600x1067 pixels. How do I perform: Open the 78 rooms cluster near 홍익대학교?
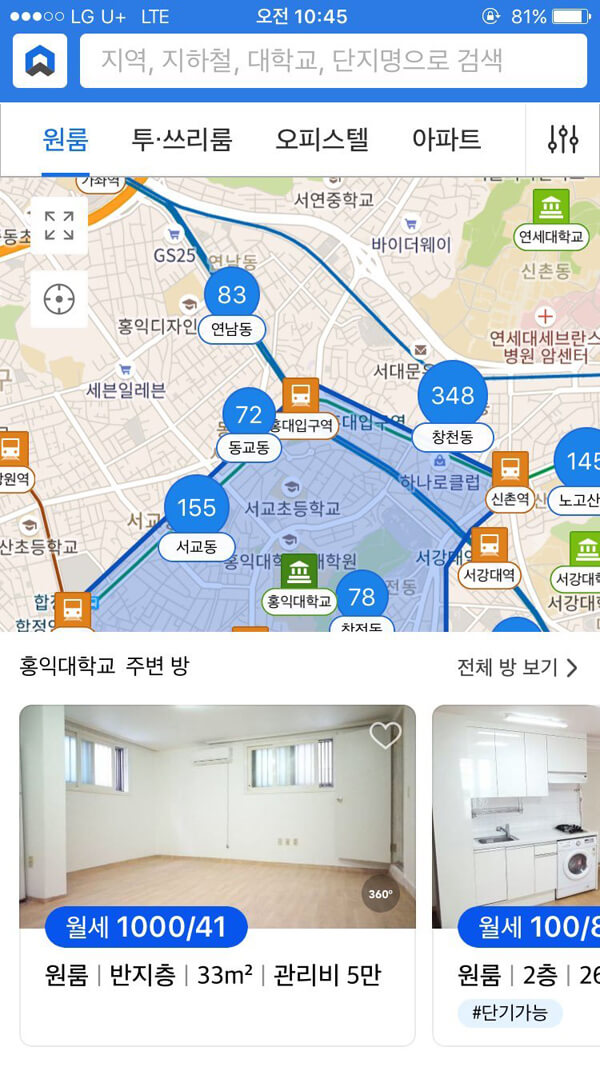point(361,597)
